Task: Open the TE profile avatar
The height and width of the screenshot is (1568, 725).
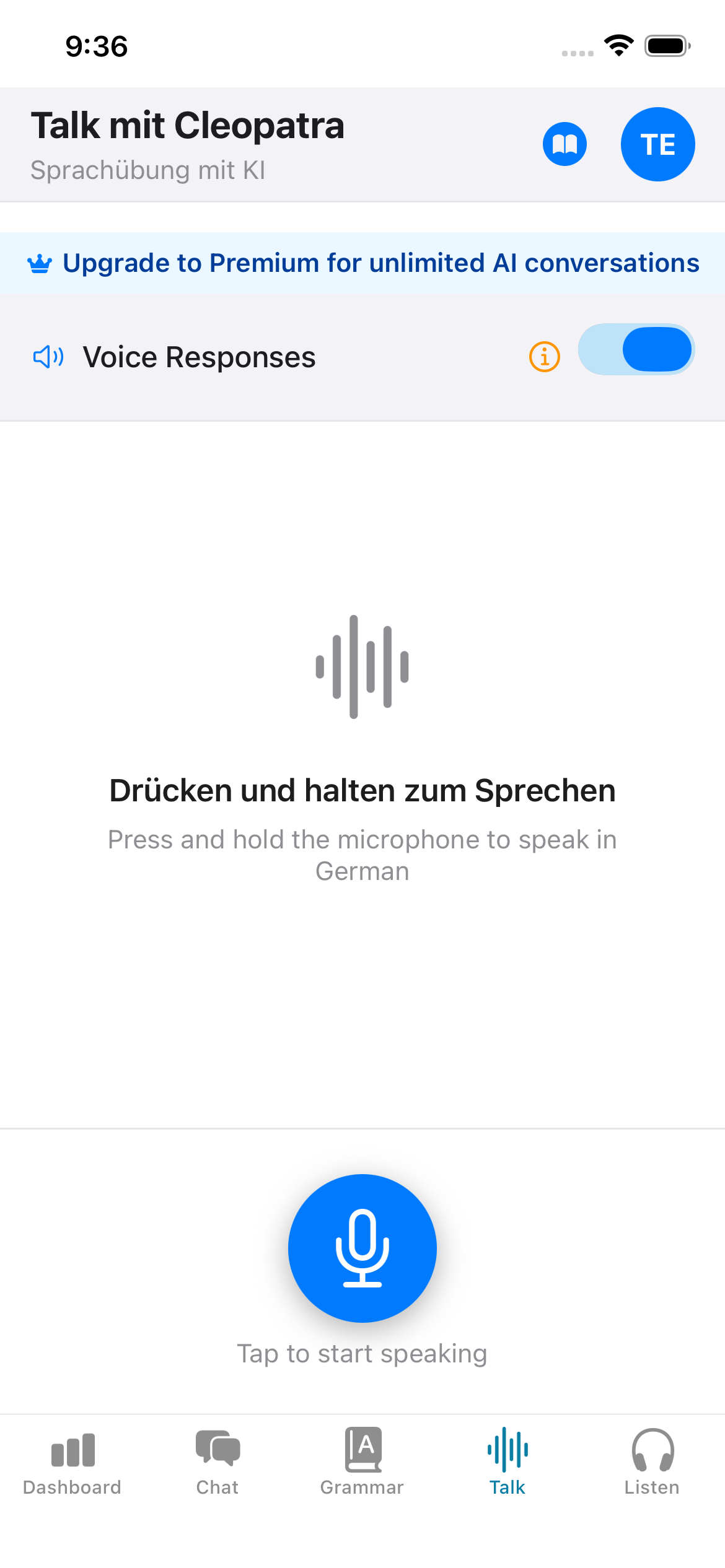Action: pyautogui.click(x=657, y=144)
